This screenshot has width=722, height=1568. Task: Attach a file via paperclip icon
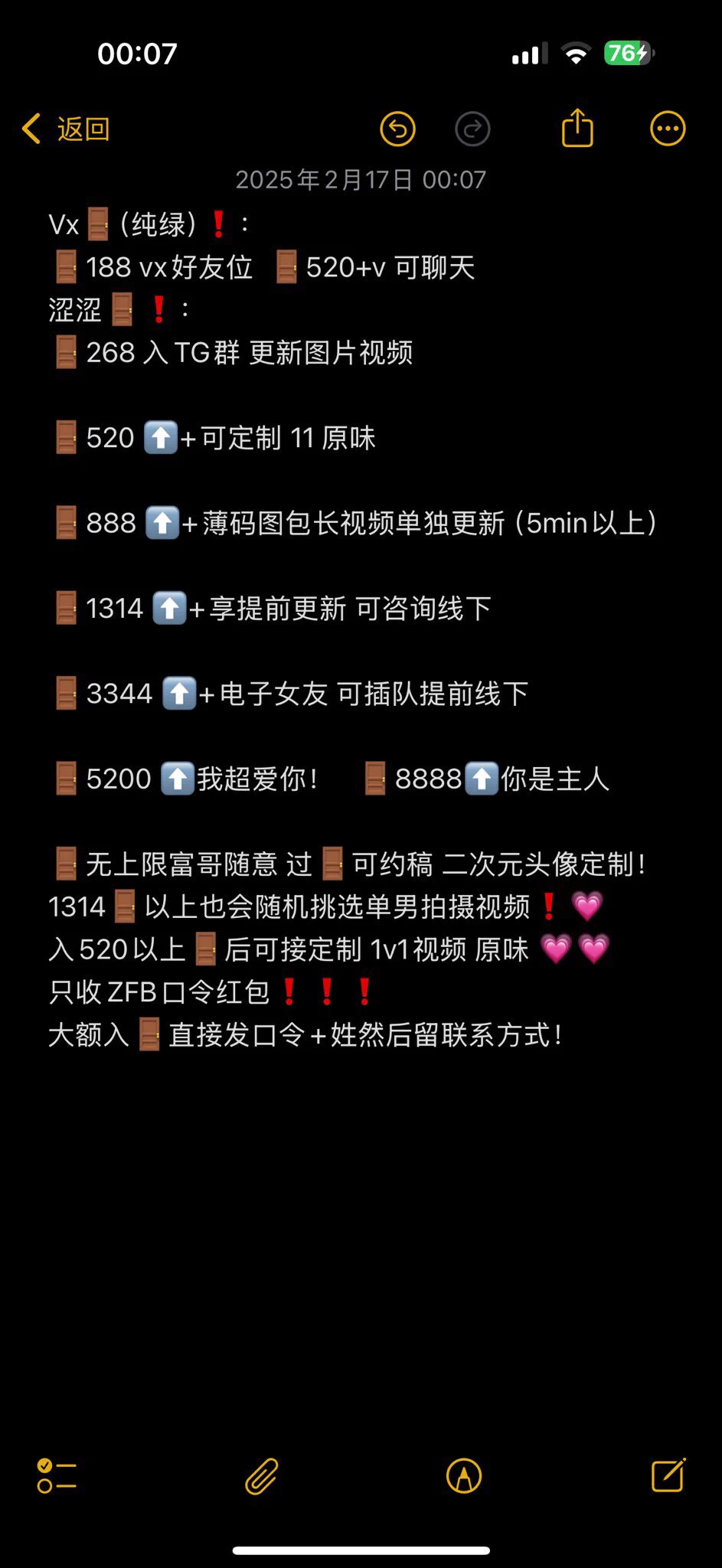pyautogui.click(x=261, y=1475)
